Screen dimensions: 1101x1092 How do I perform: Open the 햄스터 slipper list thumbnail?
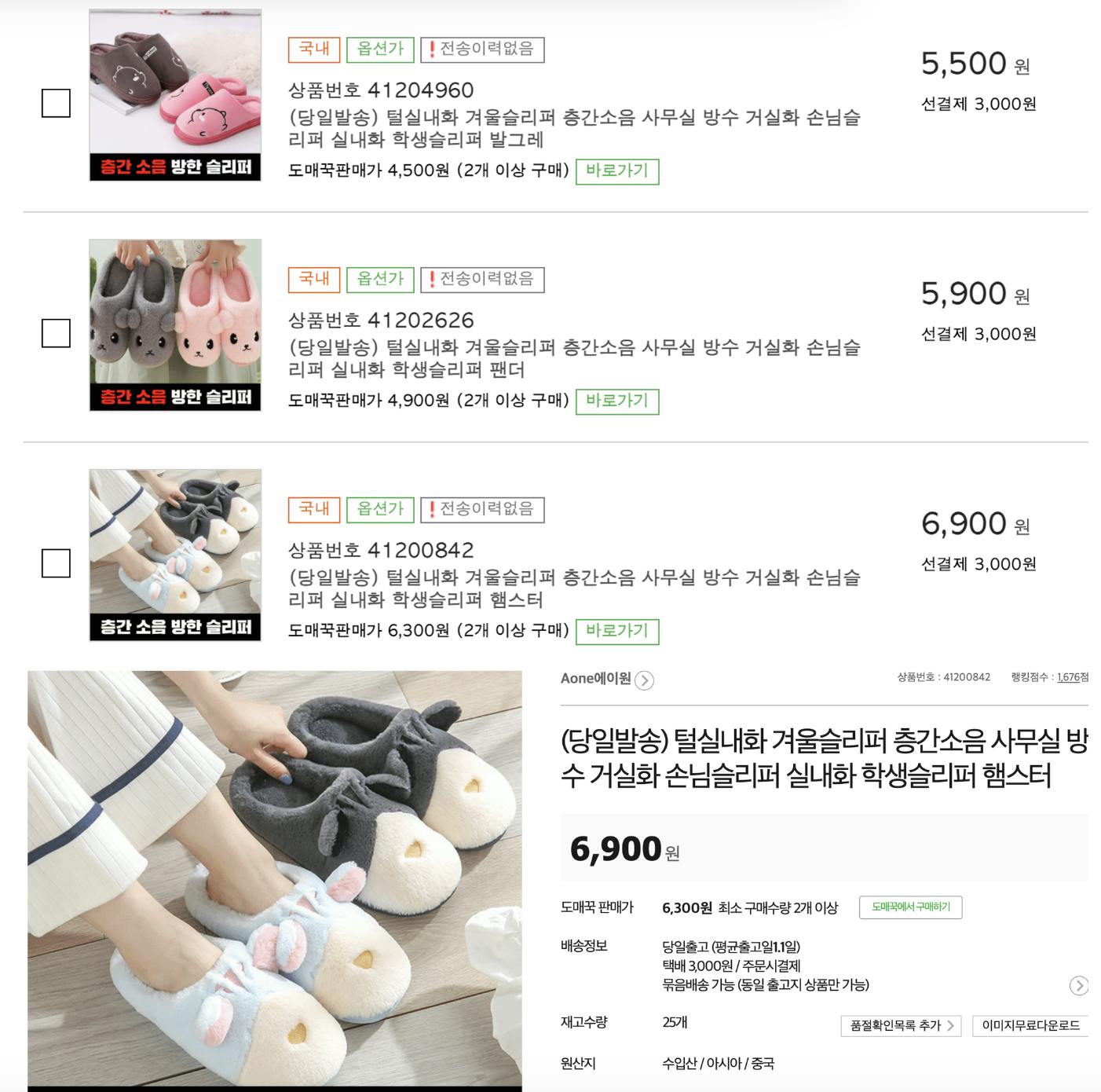point(175,555)
